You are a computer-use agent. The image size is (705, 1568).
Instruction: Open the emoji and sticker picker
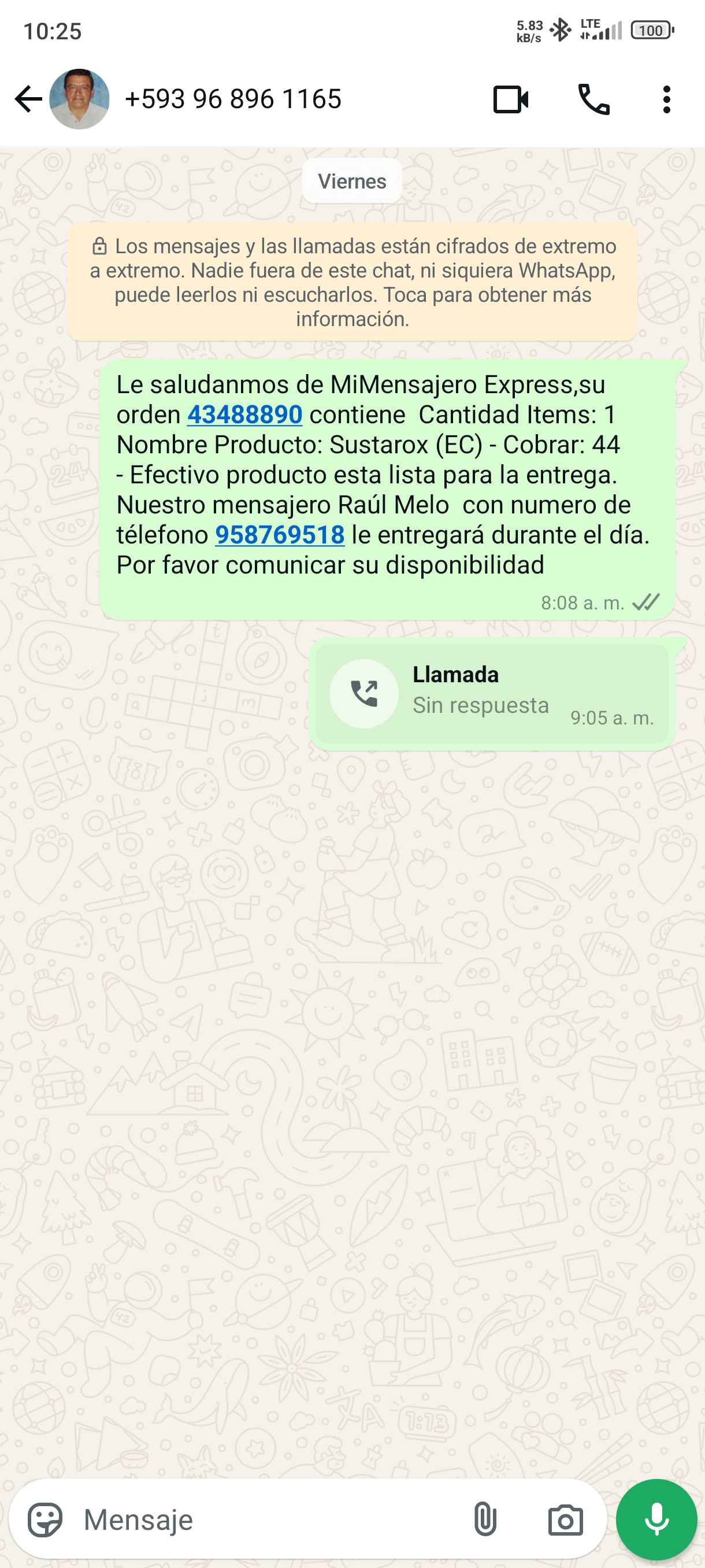[x=45, y=1520]
